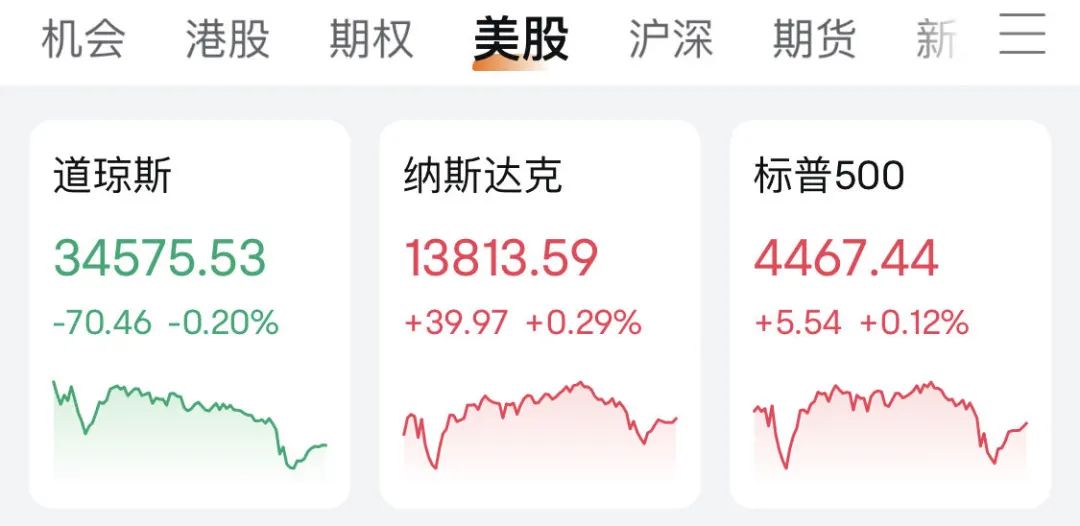This screenshot has width=1080, height=526.
Task: Open the 道琼斯 index card
Action: click(189, 314)
